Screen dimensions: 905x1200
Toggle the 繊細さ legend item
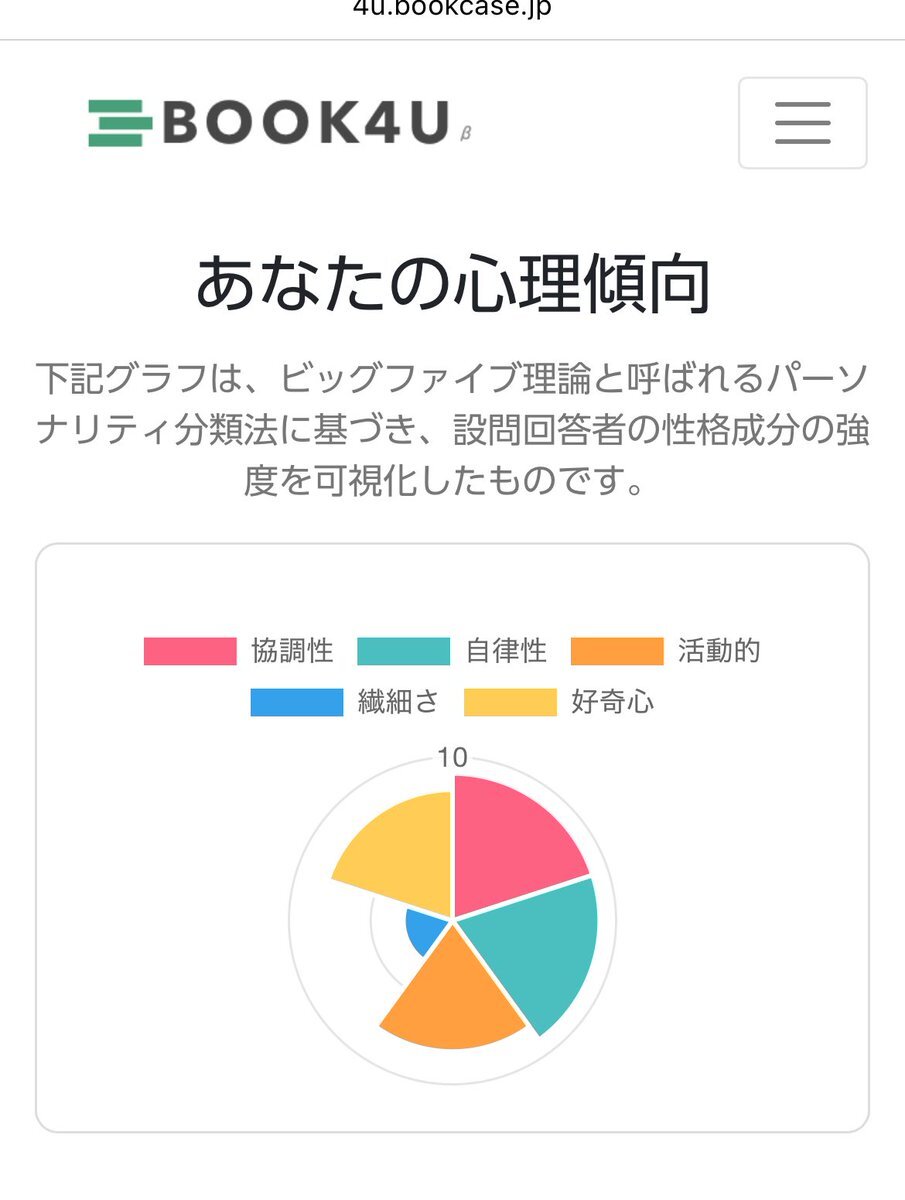click(345, 702)
